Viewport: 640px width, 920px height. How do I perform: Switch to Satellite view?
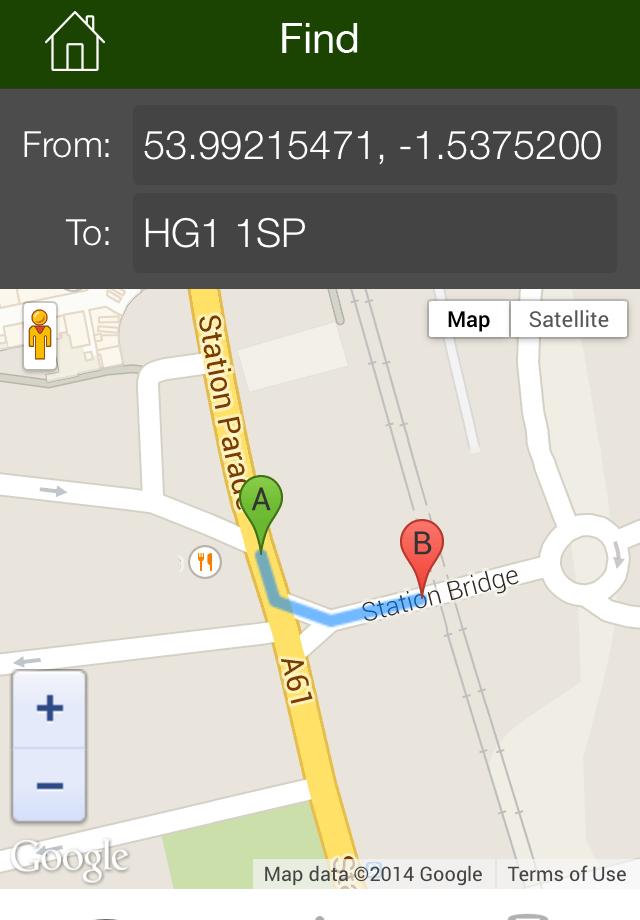[x=568, y=320]
